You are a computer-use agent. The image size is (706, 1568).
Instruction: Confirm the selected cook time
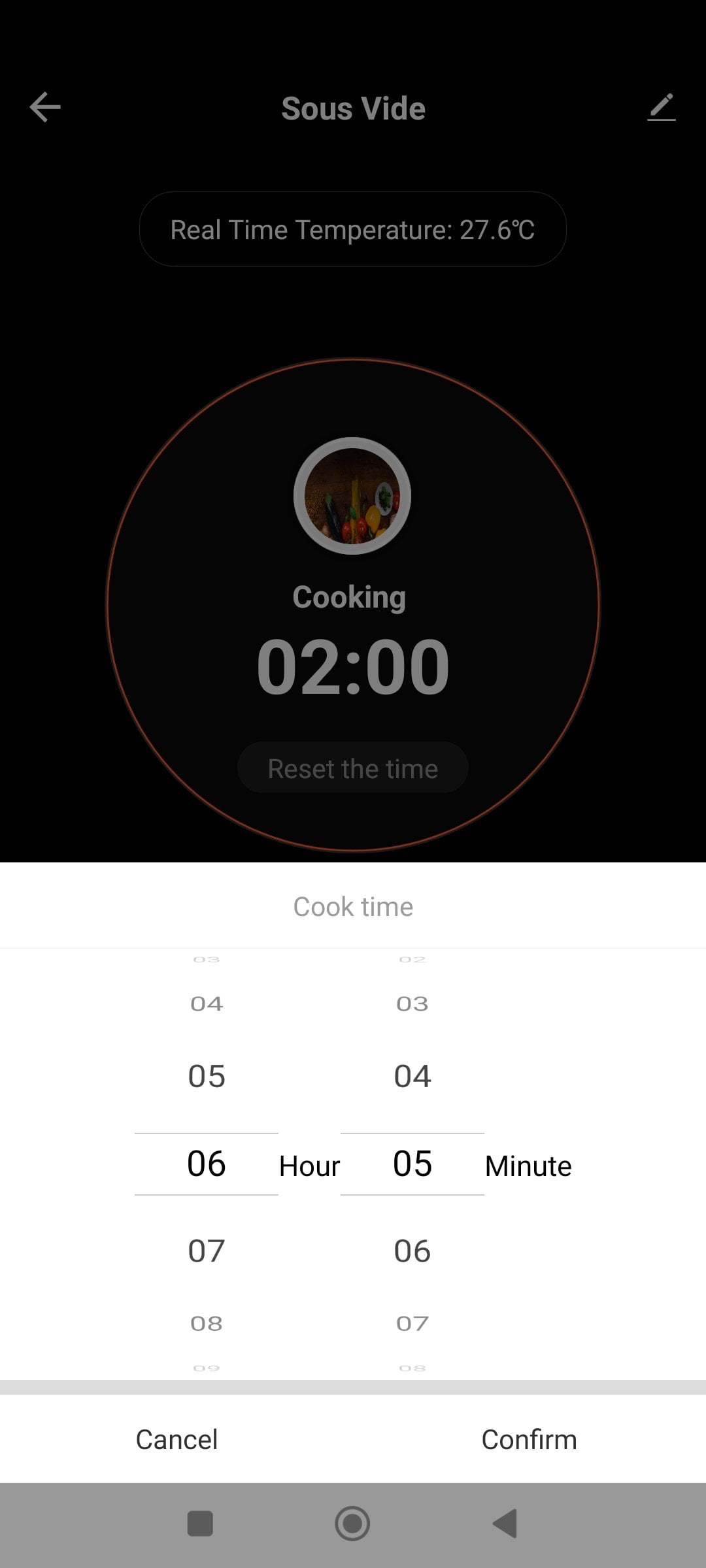pos(529,1439)
